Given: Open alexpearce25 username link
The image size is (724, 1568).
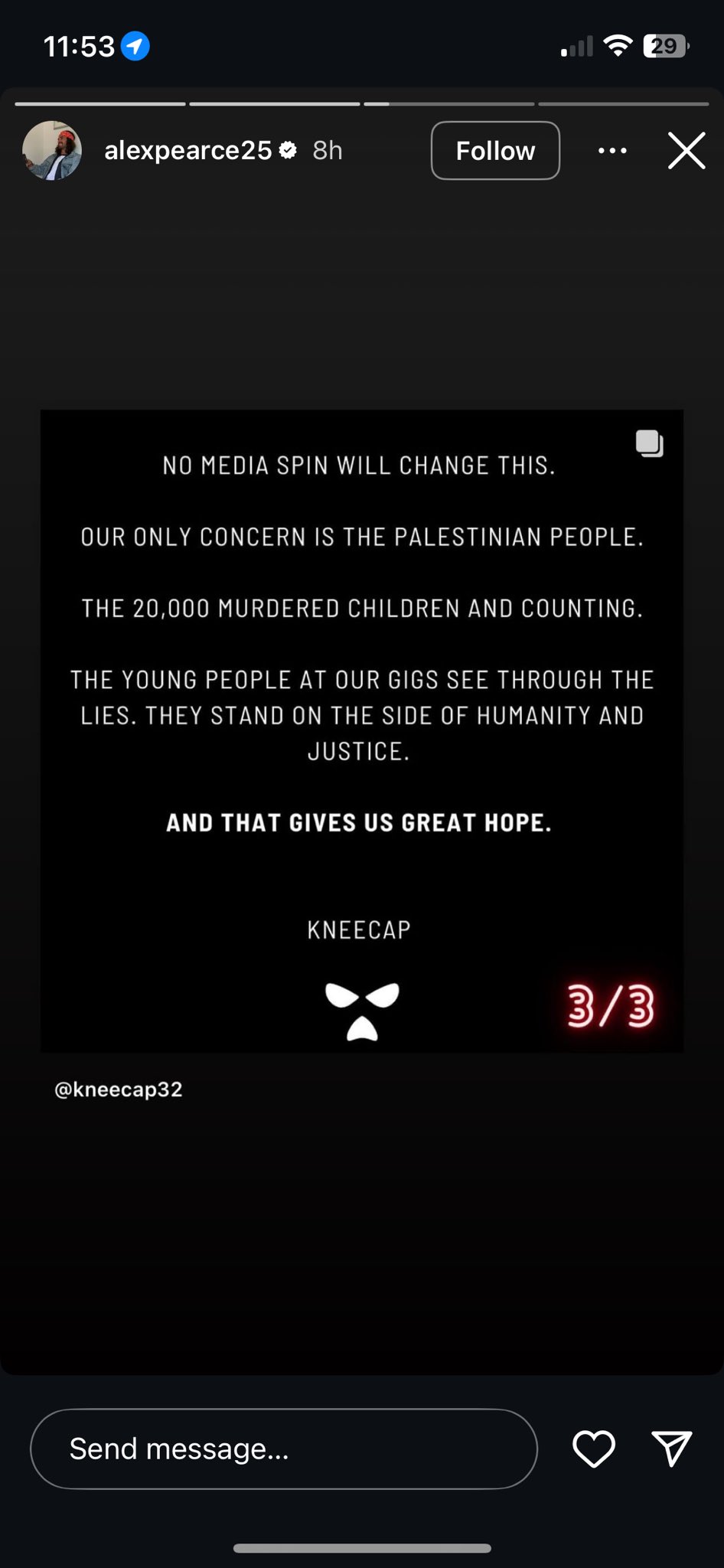Looking at the screenshot, I should (188, 150).
